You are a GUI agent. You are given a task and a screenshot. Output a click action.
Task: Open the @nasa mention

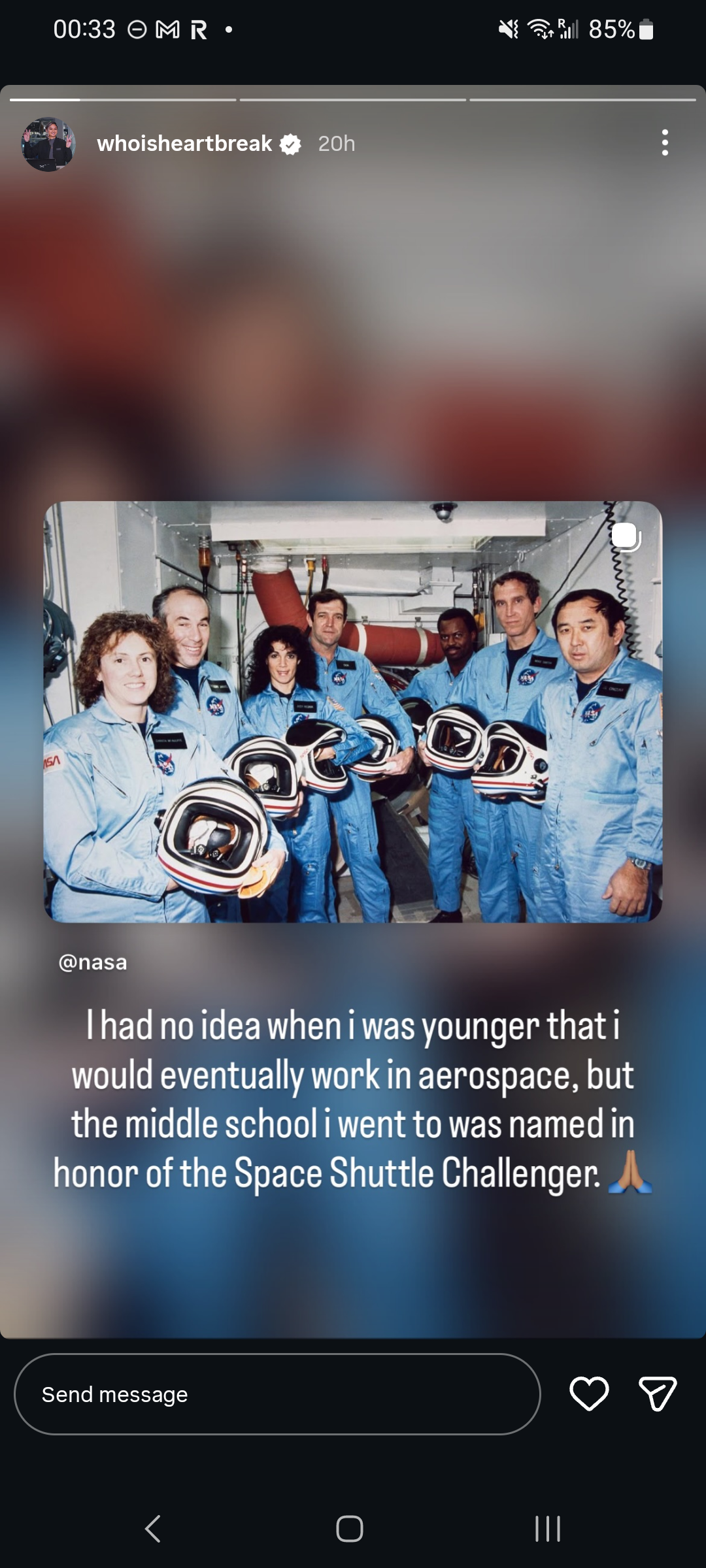click(x=93, y=962)
